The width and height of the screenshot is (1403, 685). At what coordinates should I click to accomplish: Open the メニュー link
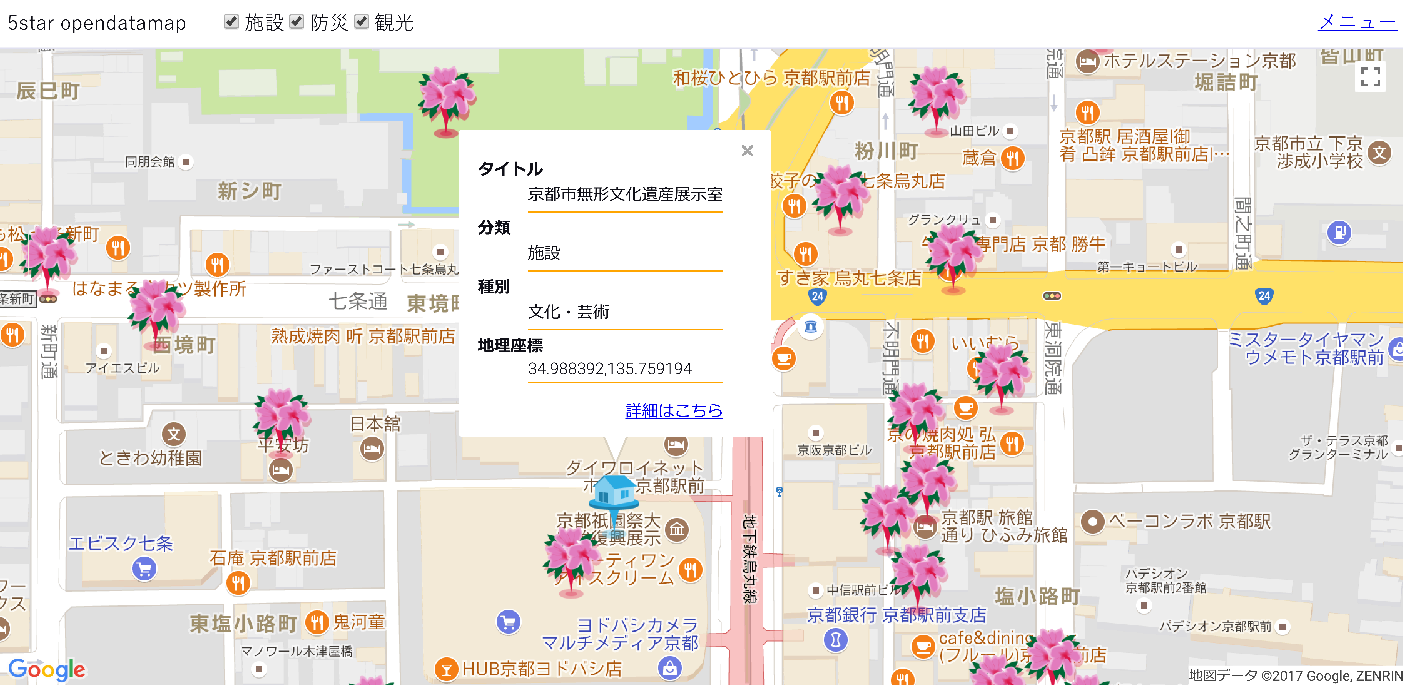[x=1357, y=22]
